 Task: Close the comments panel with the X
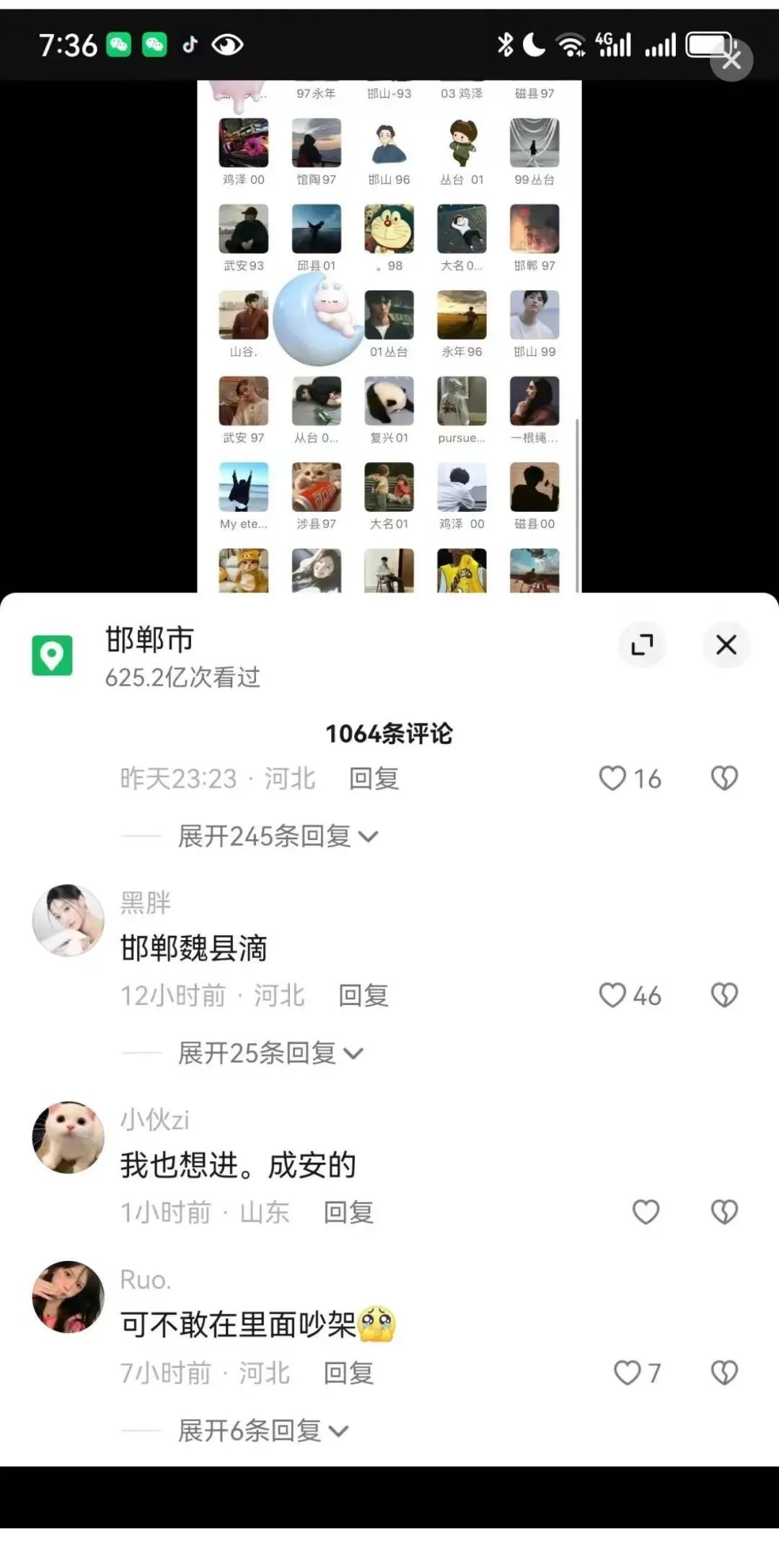coord(726,646)
